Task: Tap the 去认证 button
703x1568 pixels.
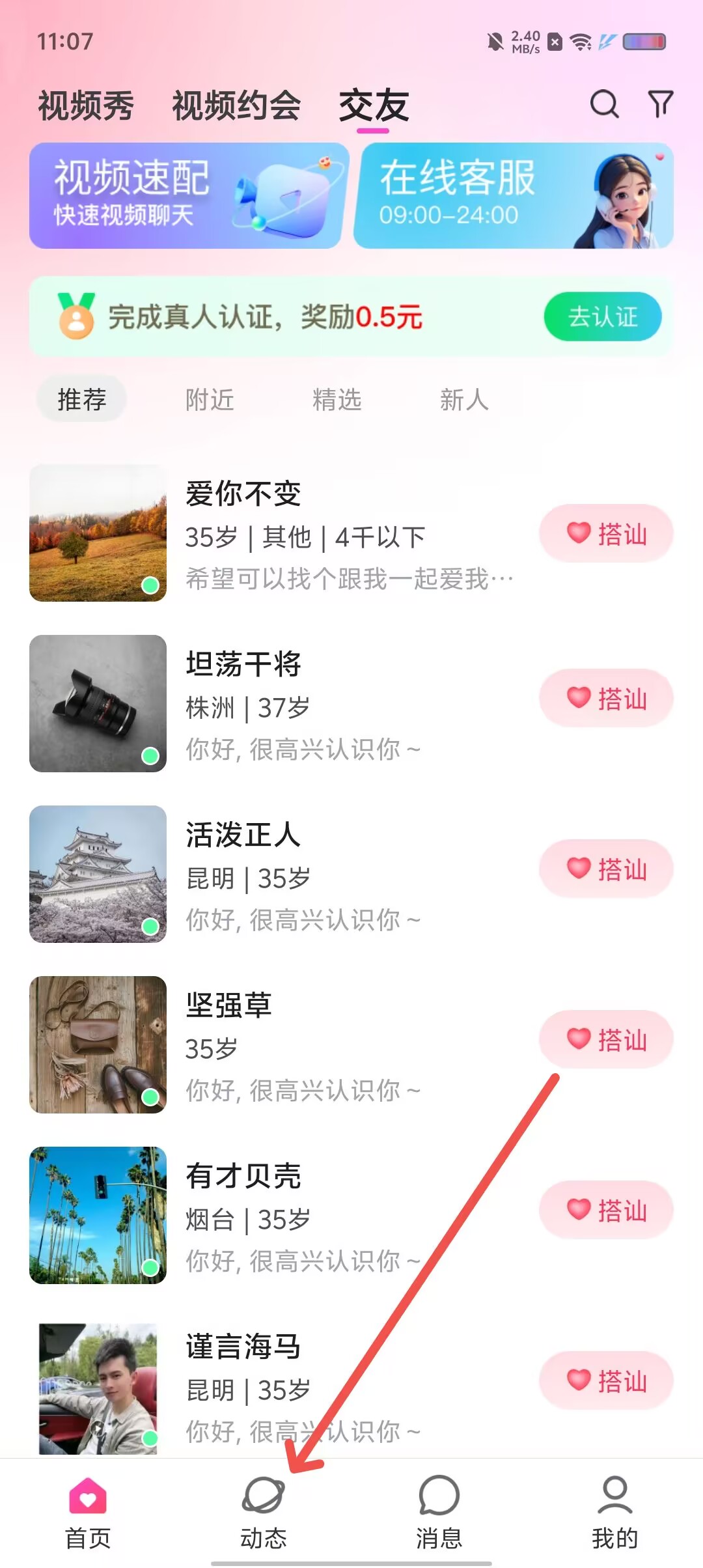Action: [603, 317]
